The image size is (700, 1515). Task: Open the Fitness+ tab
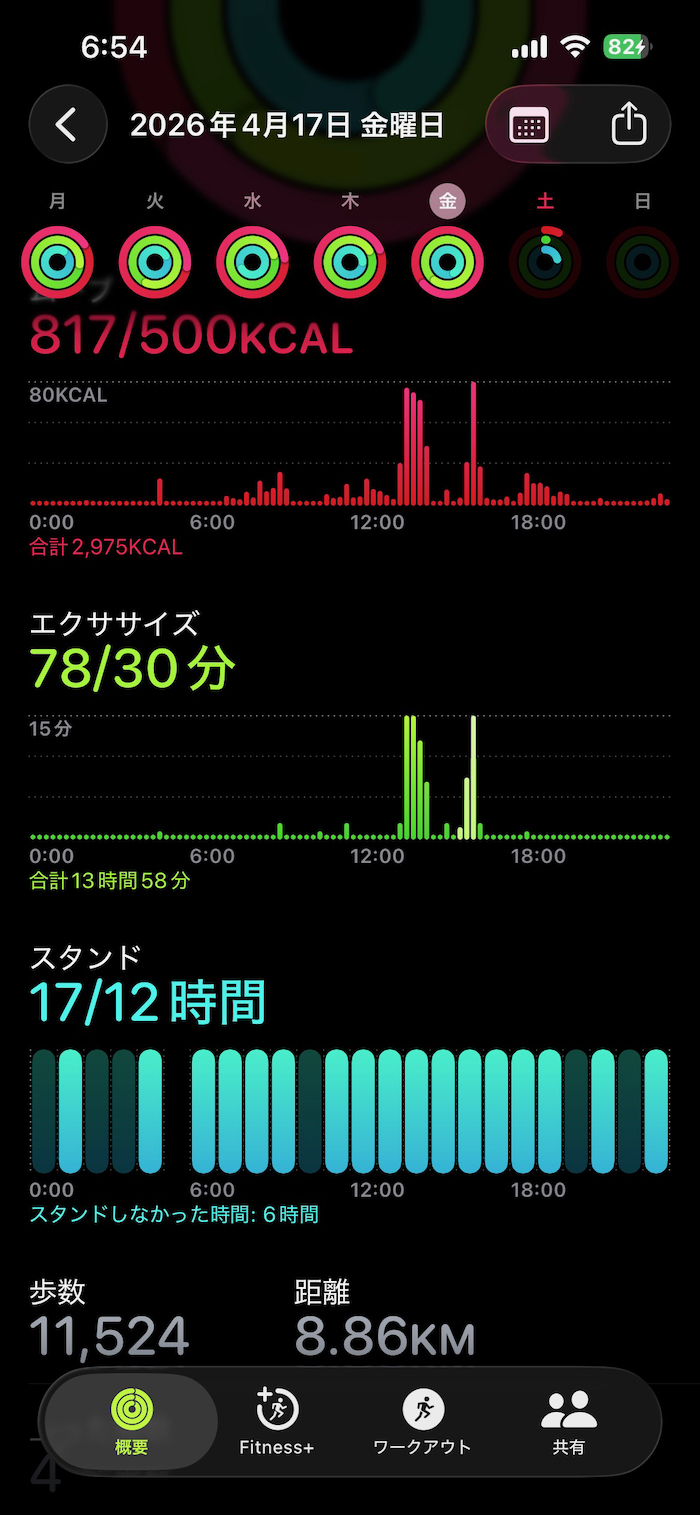click(x=277, y=1421)
